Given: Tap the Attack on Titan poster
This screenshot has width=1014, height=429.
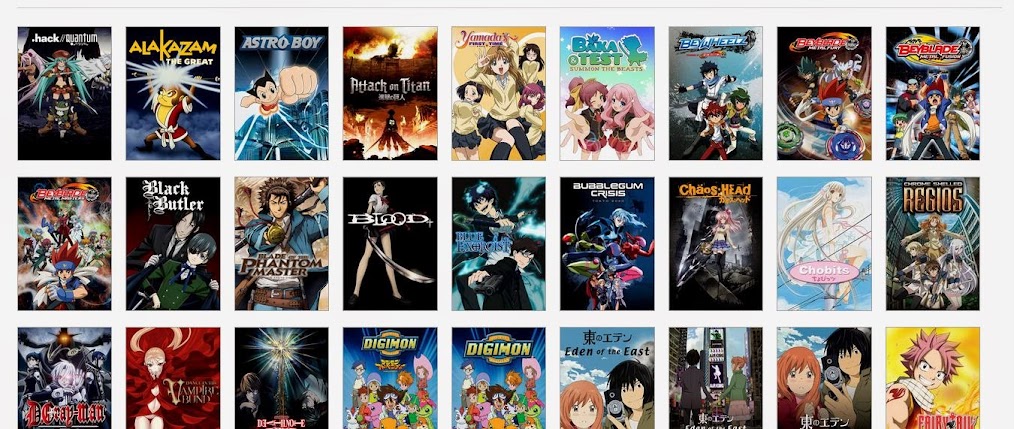Looking at the screenshot, I should (390, 93).
